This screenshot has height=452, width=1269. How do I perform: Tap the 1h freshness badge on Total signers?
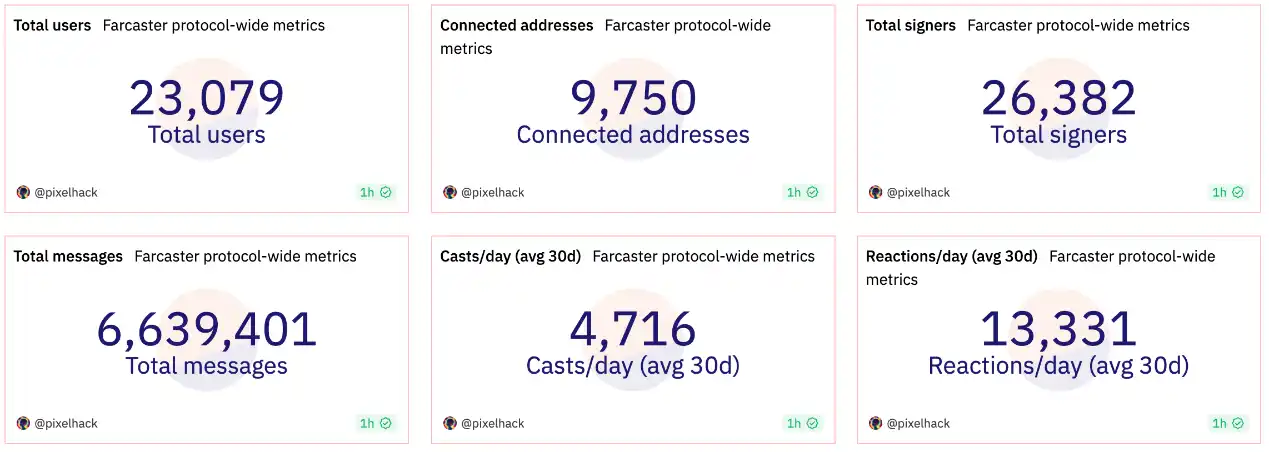click(x=1228, y=192)
